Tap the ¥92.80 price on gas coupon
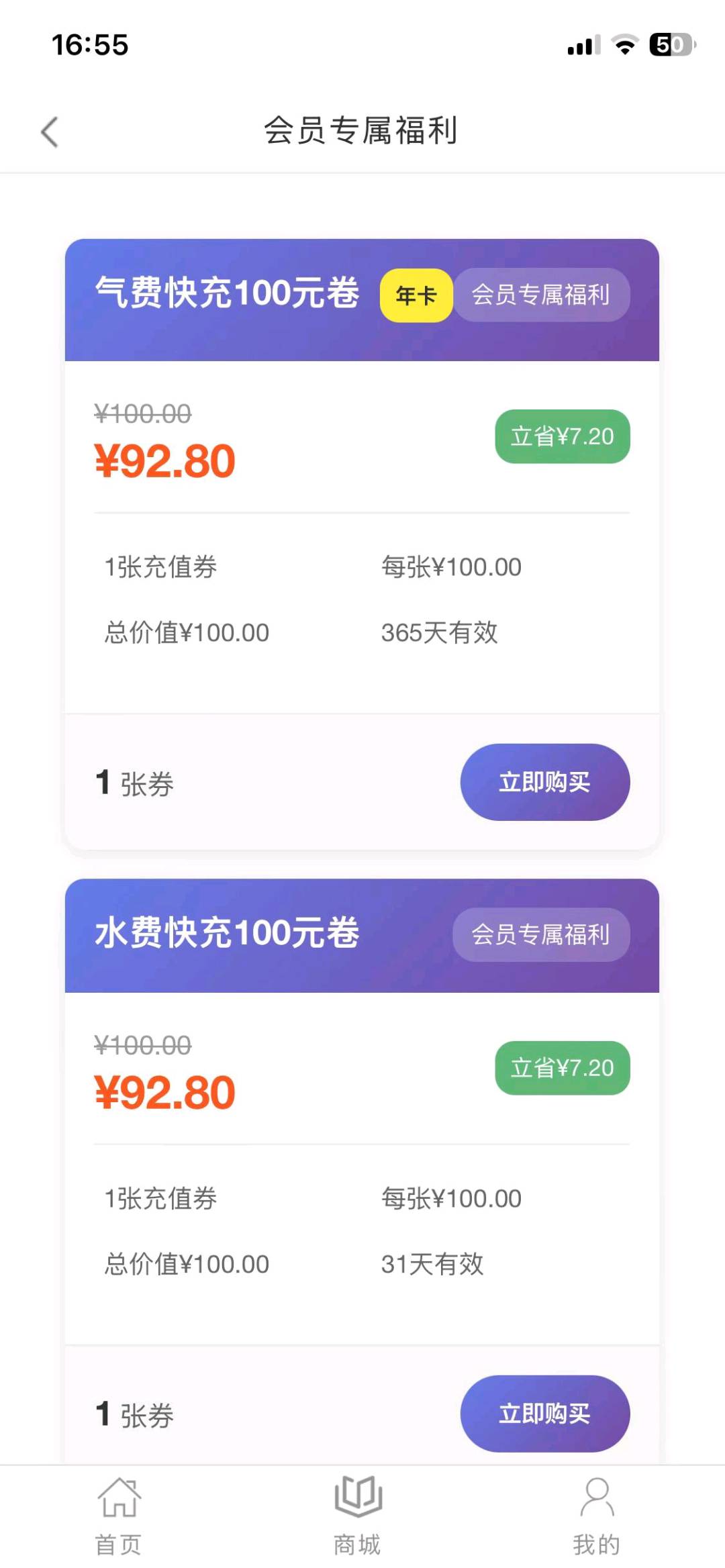This screenshot has width=725, height=1568. pyautogui.click(x=163, y=460)
